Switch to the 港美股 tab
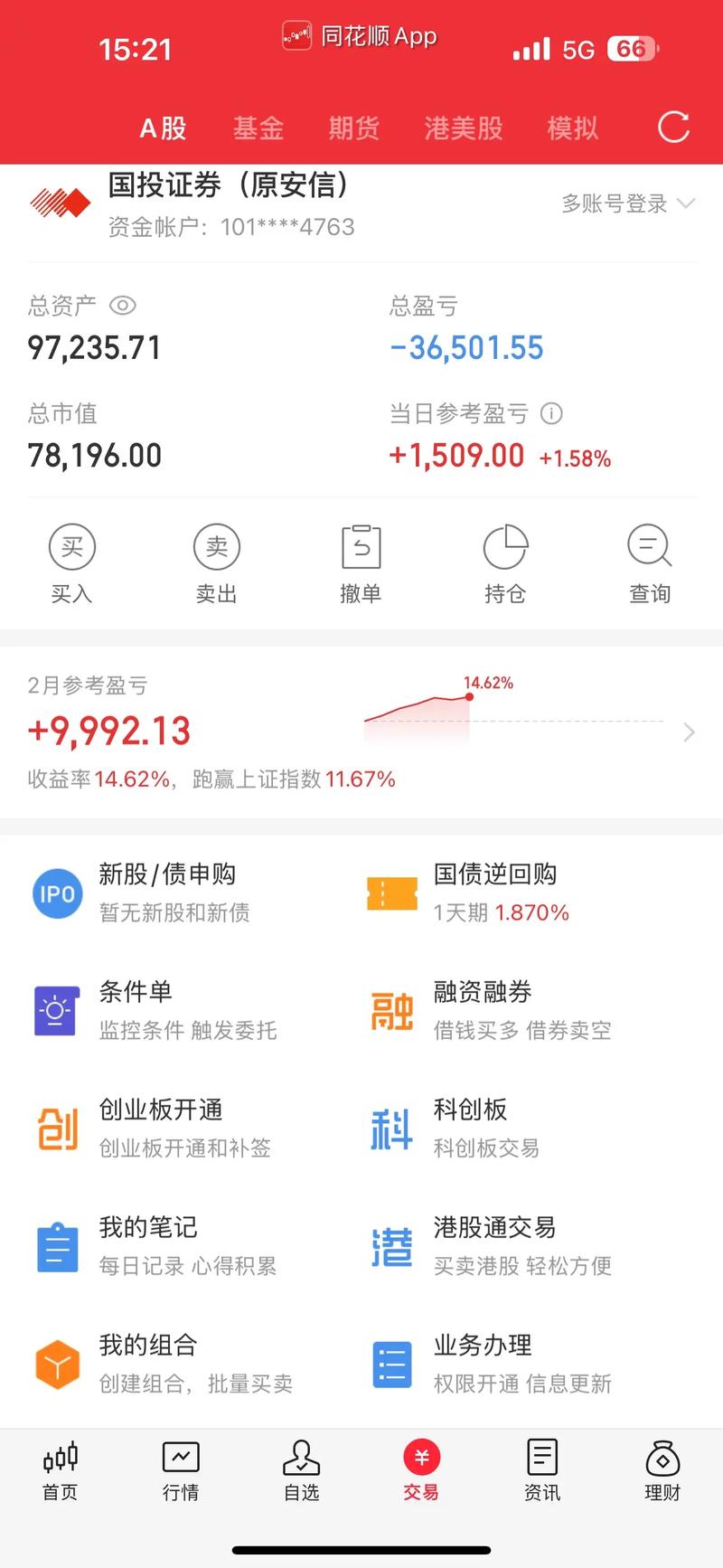The width and height of the screenshot is (723, 1568). click(x=463, y=128)
